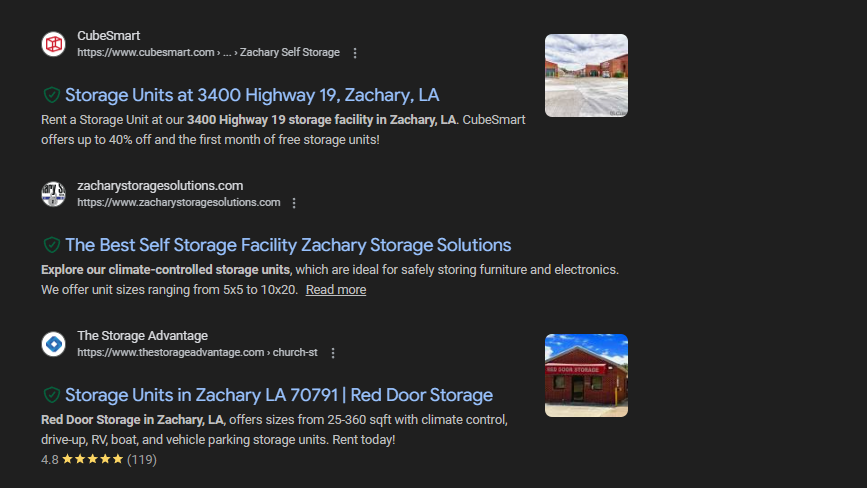The width and height of the screenshot is (867, 488).
Task: Tap Read more on Zachary Storage Solutions
Action: coord(336,290)
